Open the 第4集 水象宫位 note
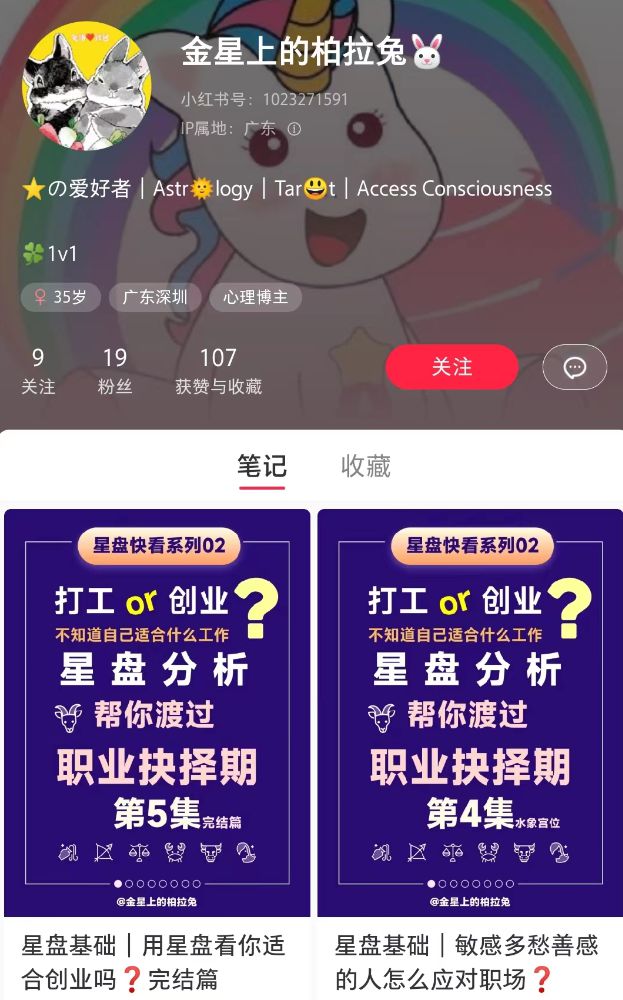 [x=470, y=712]
